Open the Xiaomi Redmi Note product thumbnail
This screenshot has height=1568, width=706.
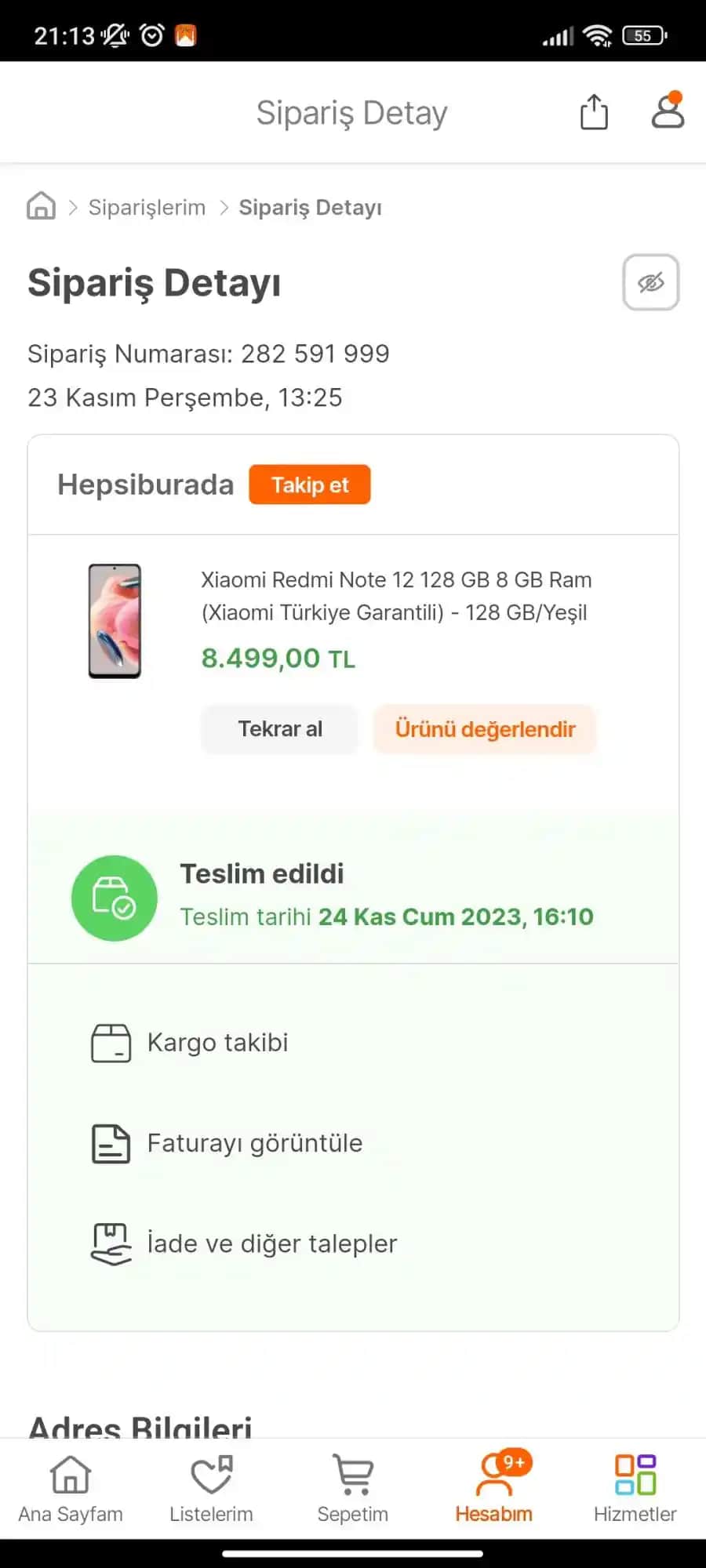click(x=115, y=620)
